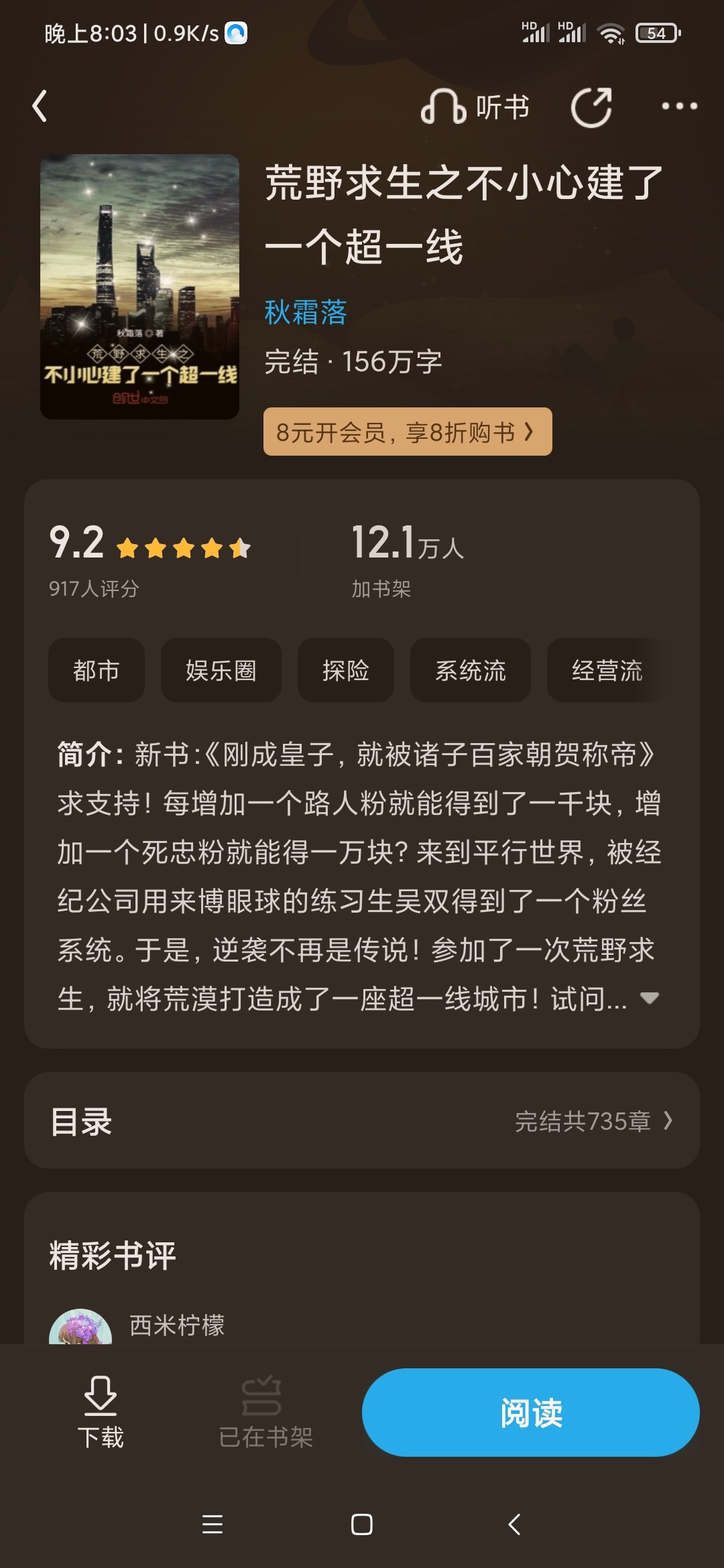Open system recent apps
The height and width of the screenshot is (1568, 724).
(213, 1524)
